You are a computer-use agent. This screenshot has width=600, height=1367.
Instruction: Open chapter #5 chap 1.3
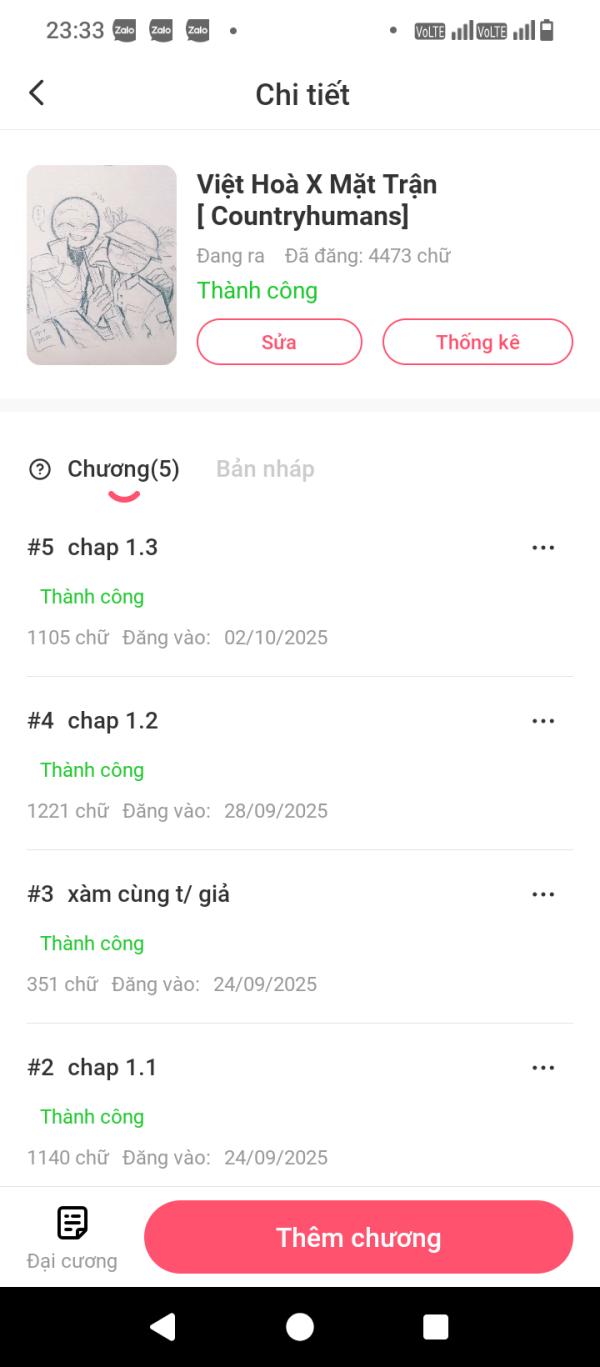tap(112, 547)
